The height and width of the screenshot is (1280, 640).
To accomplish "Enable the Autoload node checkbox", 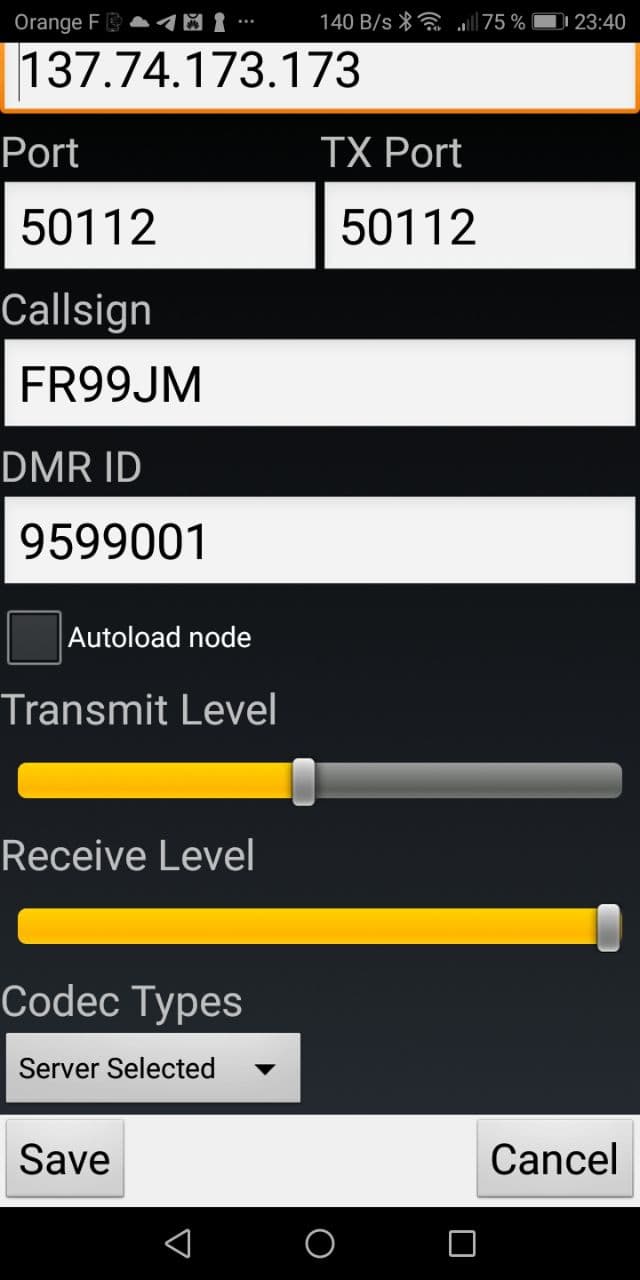I will [x=35, y=637].
